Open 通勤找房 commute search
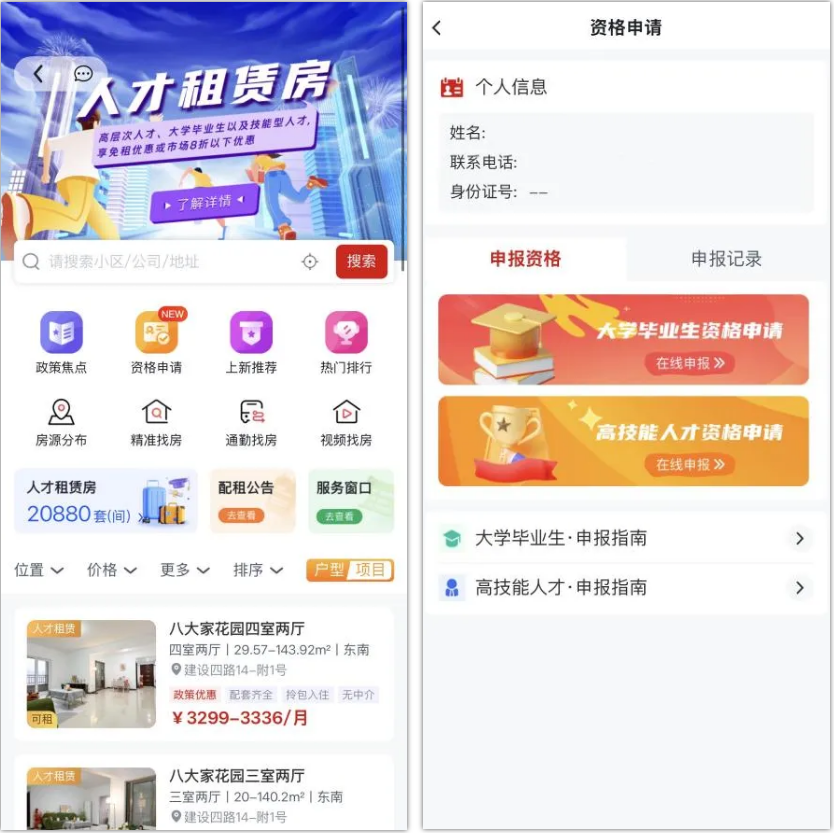 tap(251, 422)
